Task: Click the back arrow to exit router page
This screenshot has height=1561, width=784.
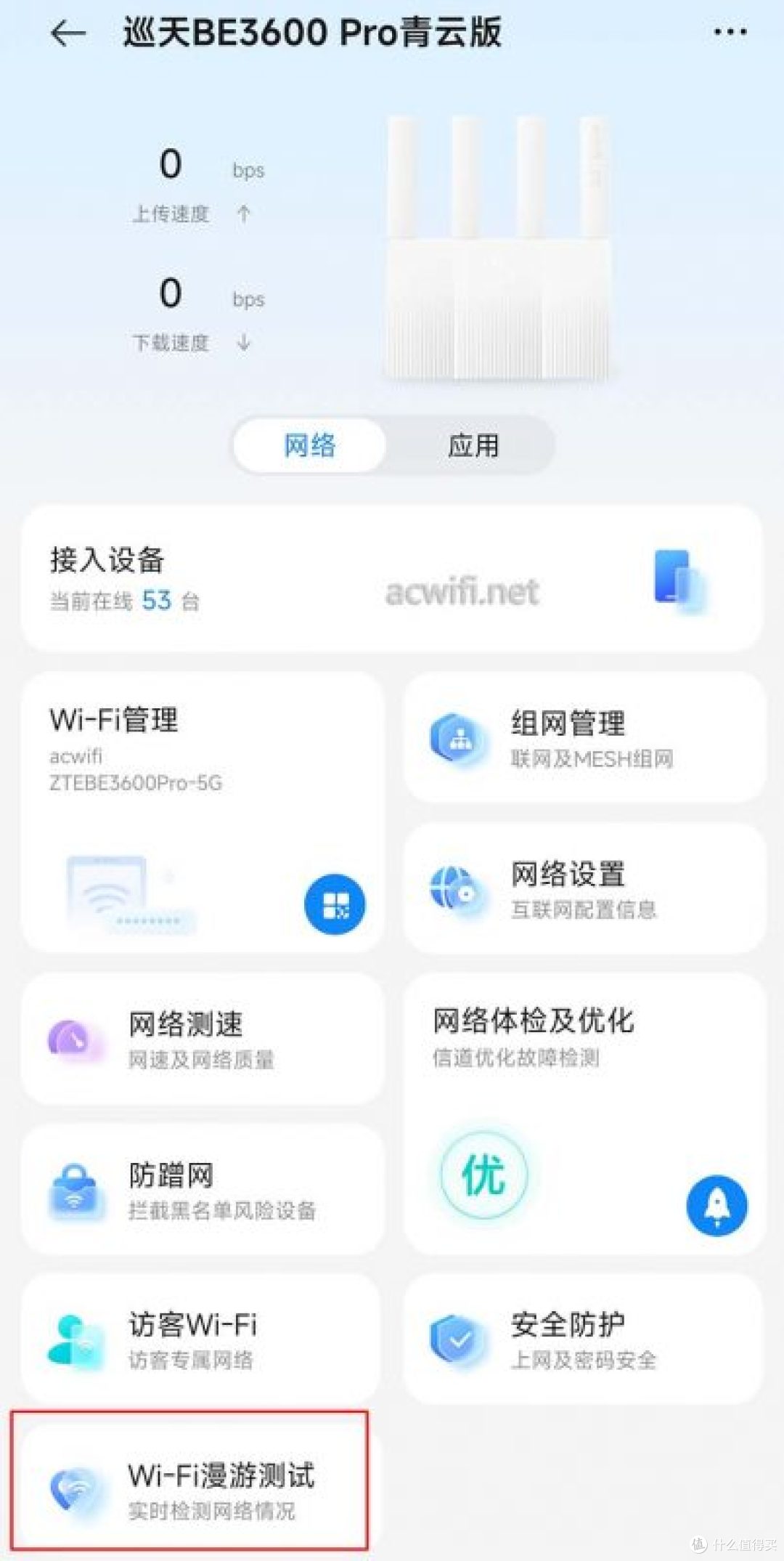Action: click(65, 33)
